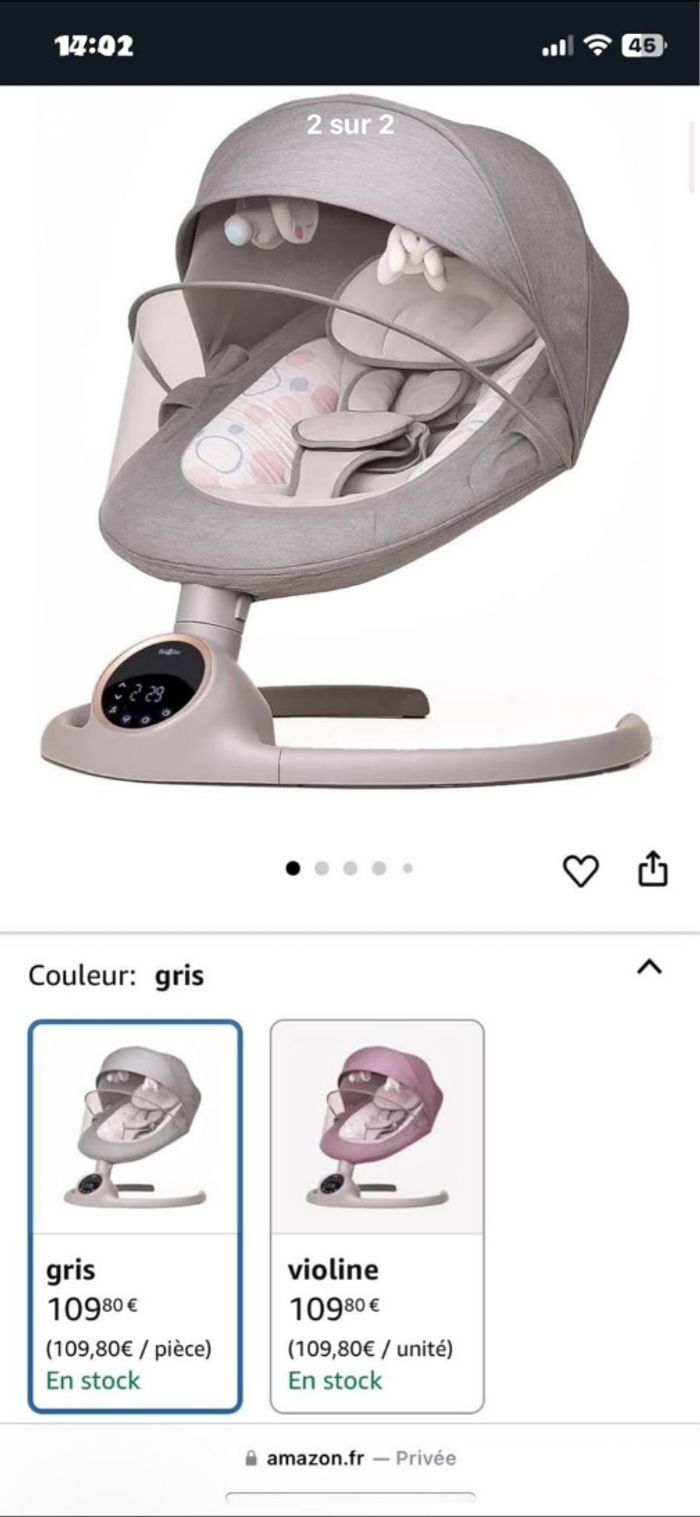Share this product listing
The width and height of the screenshot is (700, 1517).
pyautogui.click(x=652, y=868)
